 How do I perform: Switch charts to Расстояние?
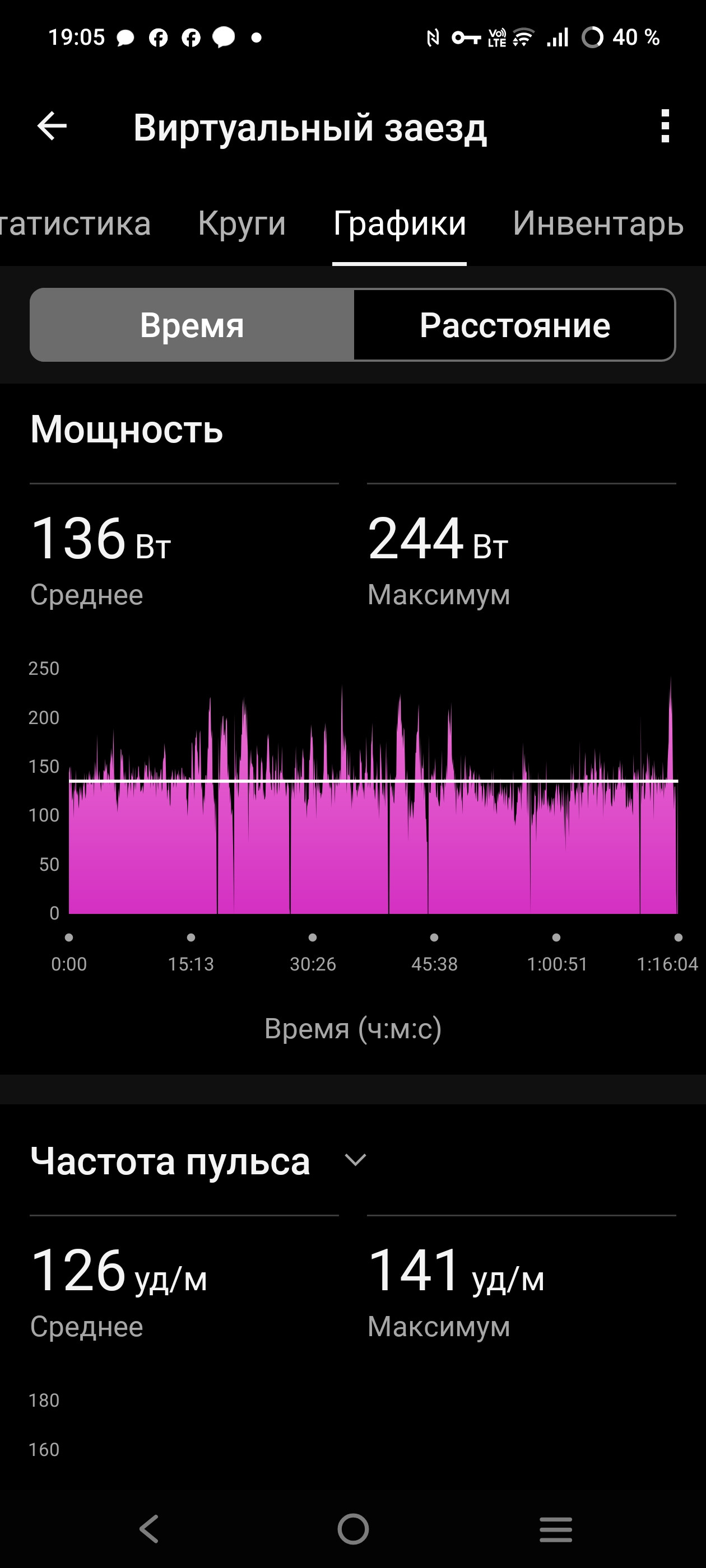(x=515, y=325)
